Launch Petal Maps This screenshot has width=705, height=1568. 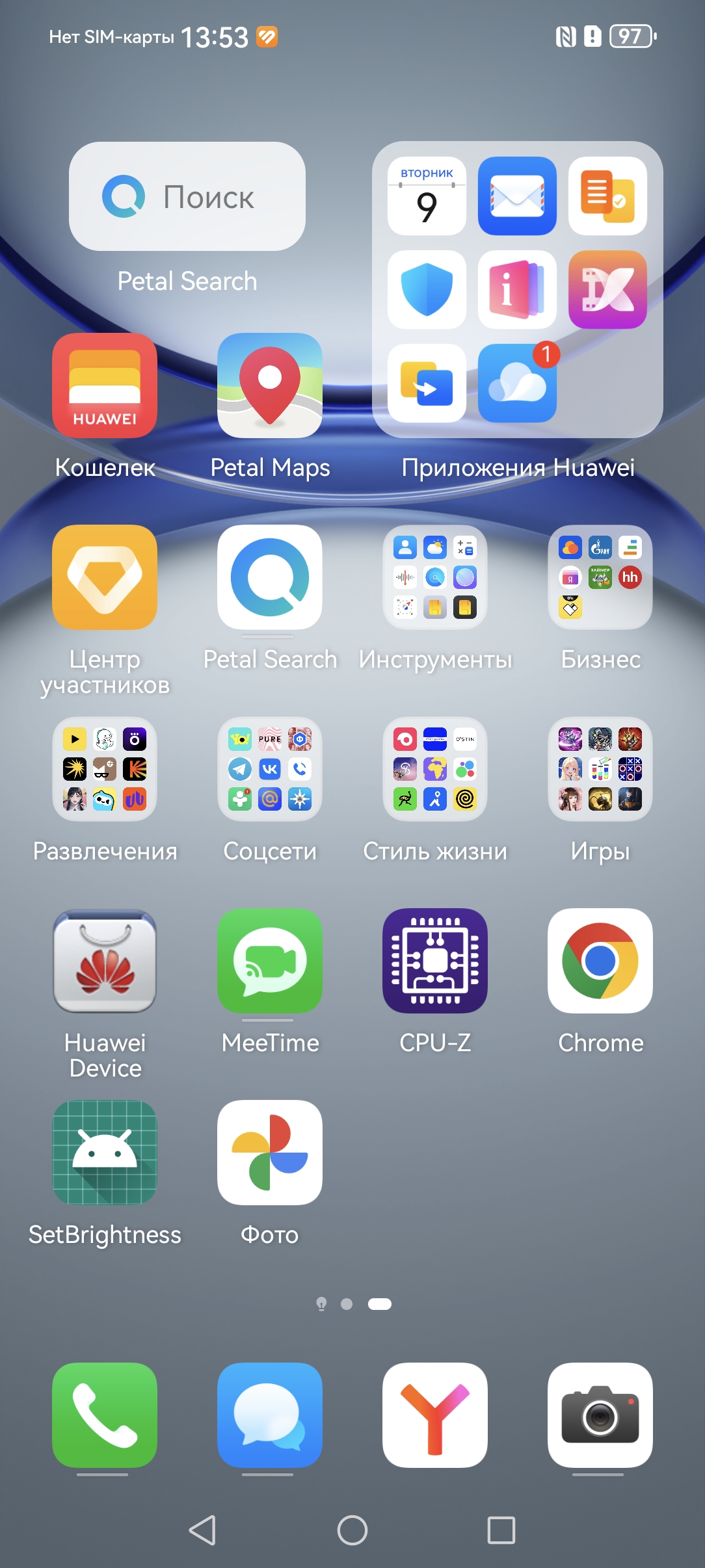pyautogui.click(x=270, y=385)
